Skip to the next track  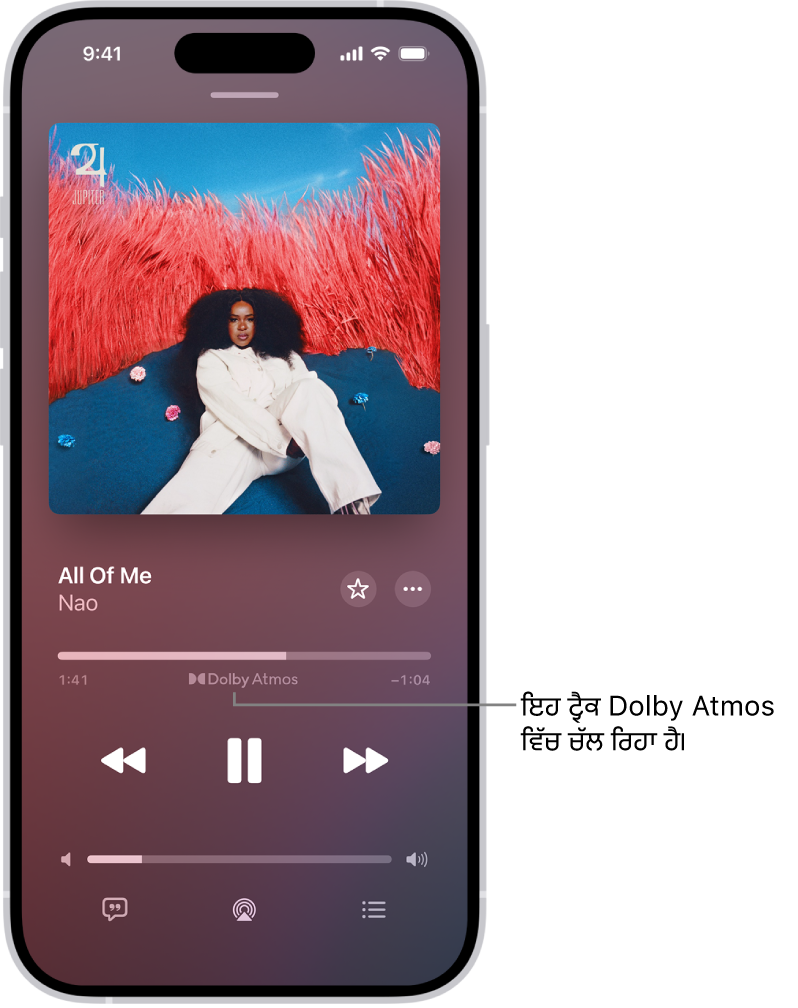click(x=365, y=761)
